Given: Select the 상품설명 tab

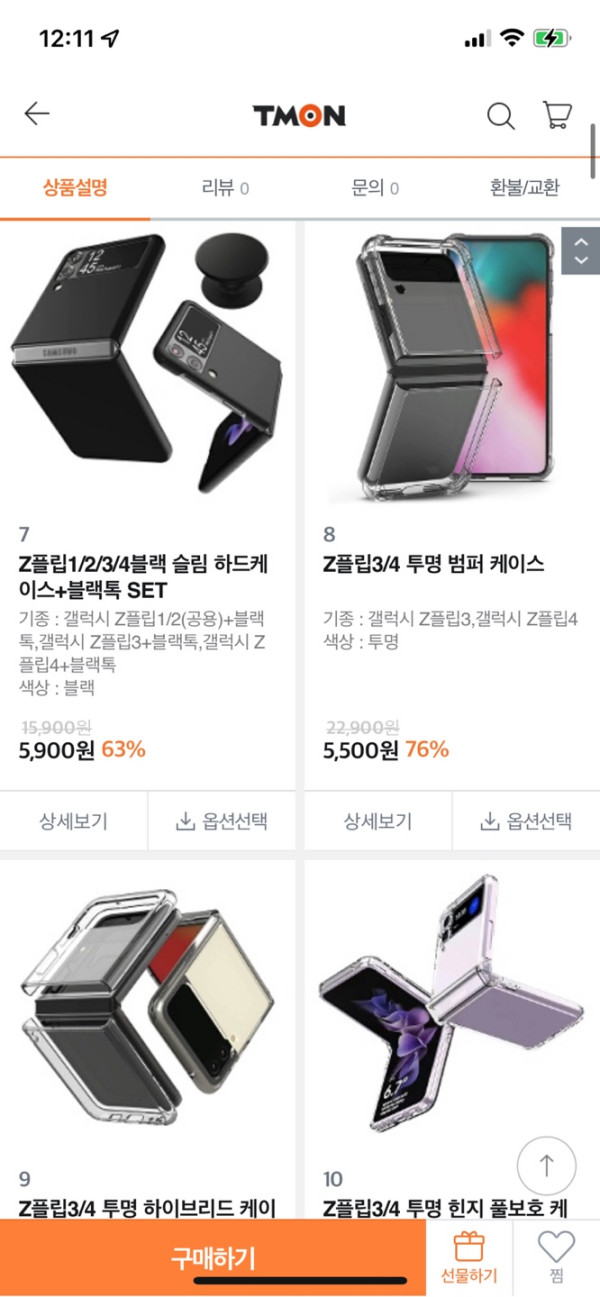Looking at the screenshot, I should coord(75,187).
